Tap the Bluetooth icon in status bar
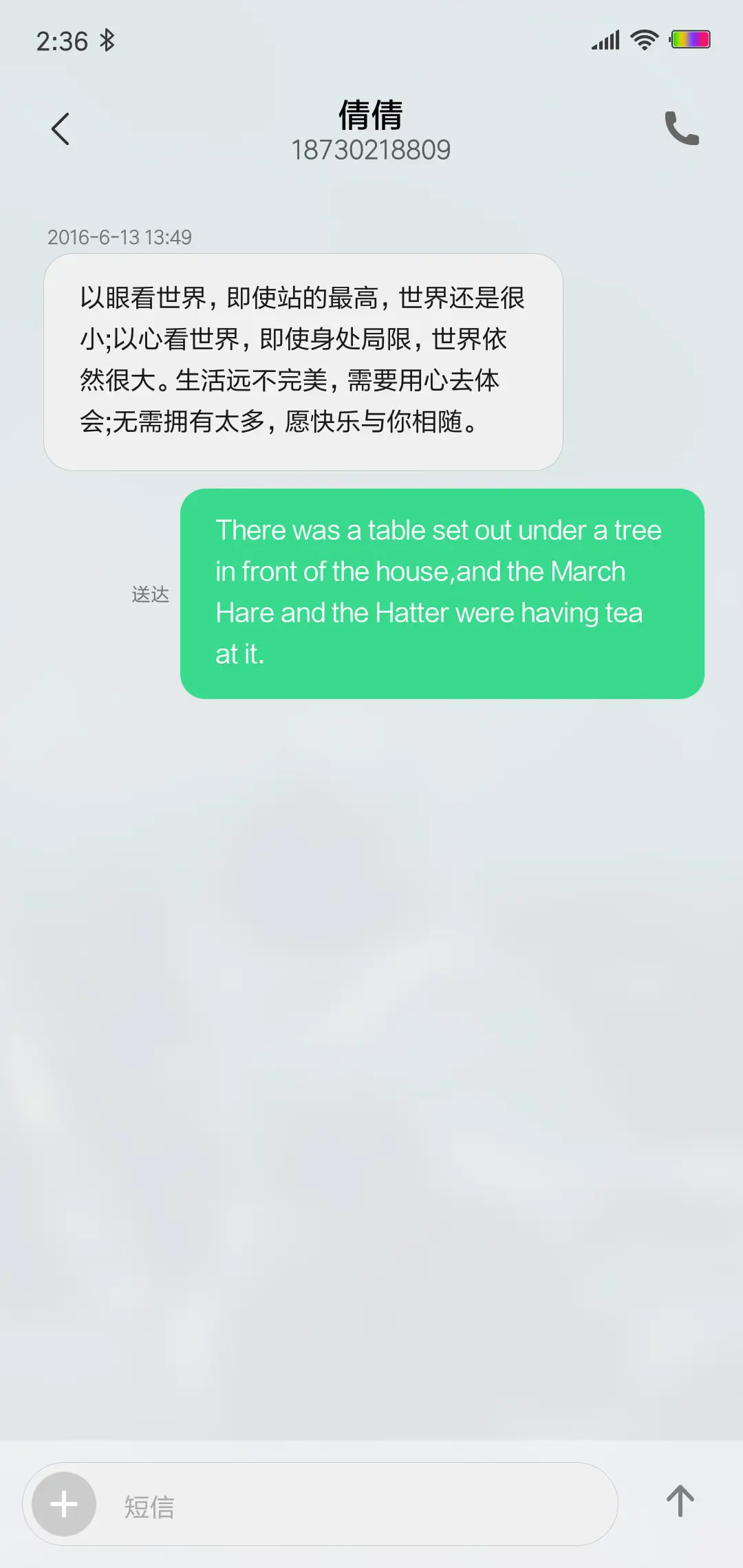 [108, 40]
